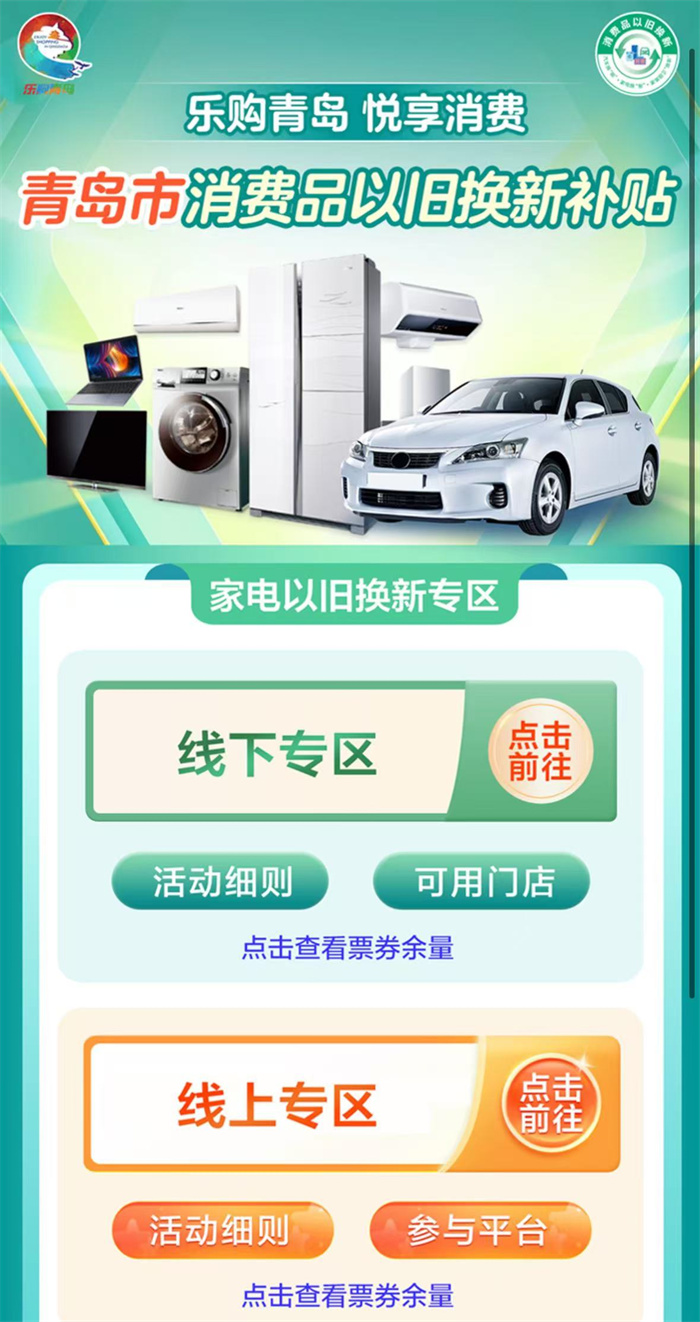Open the 可用门店 list

481,882
